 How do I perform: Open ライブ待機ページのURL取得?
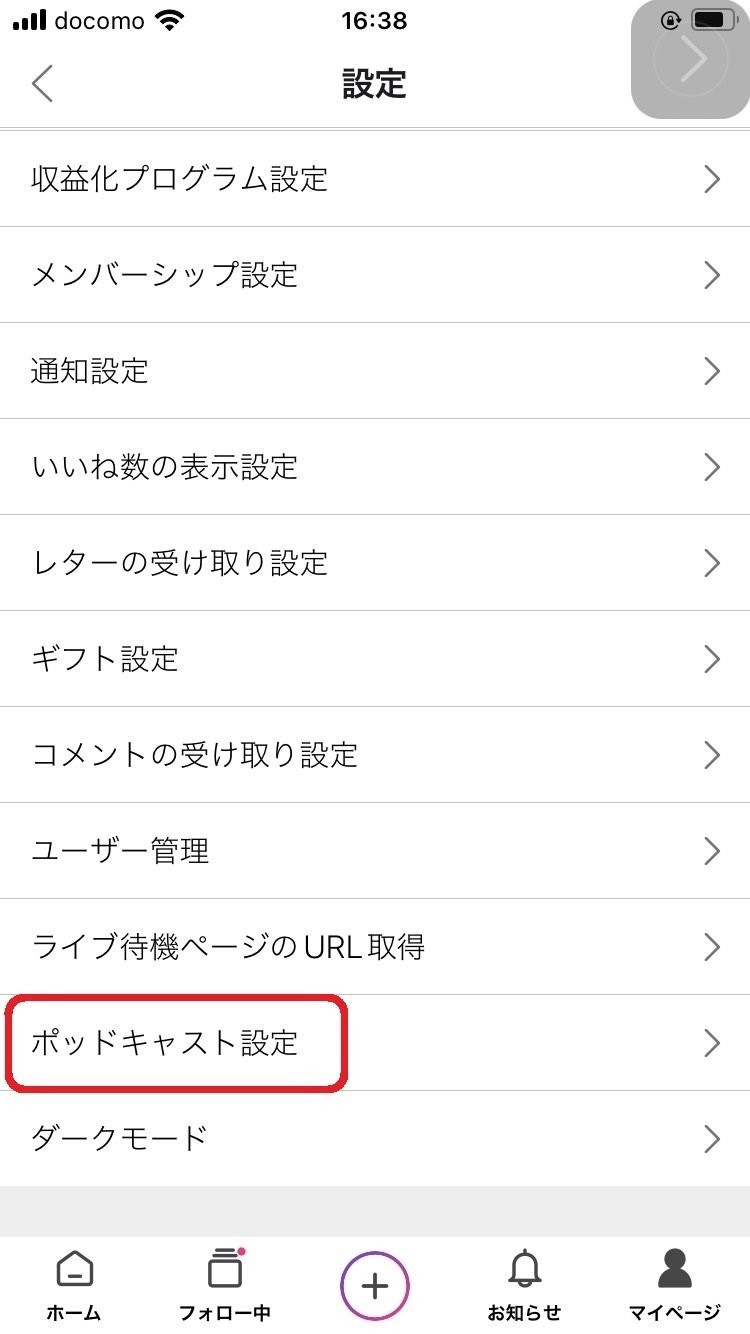(375, 947)
